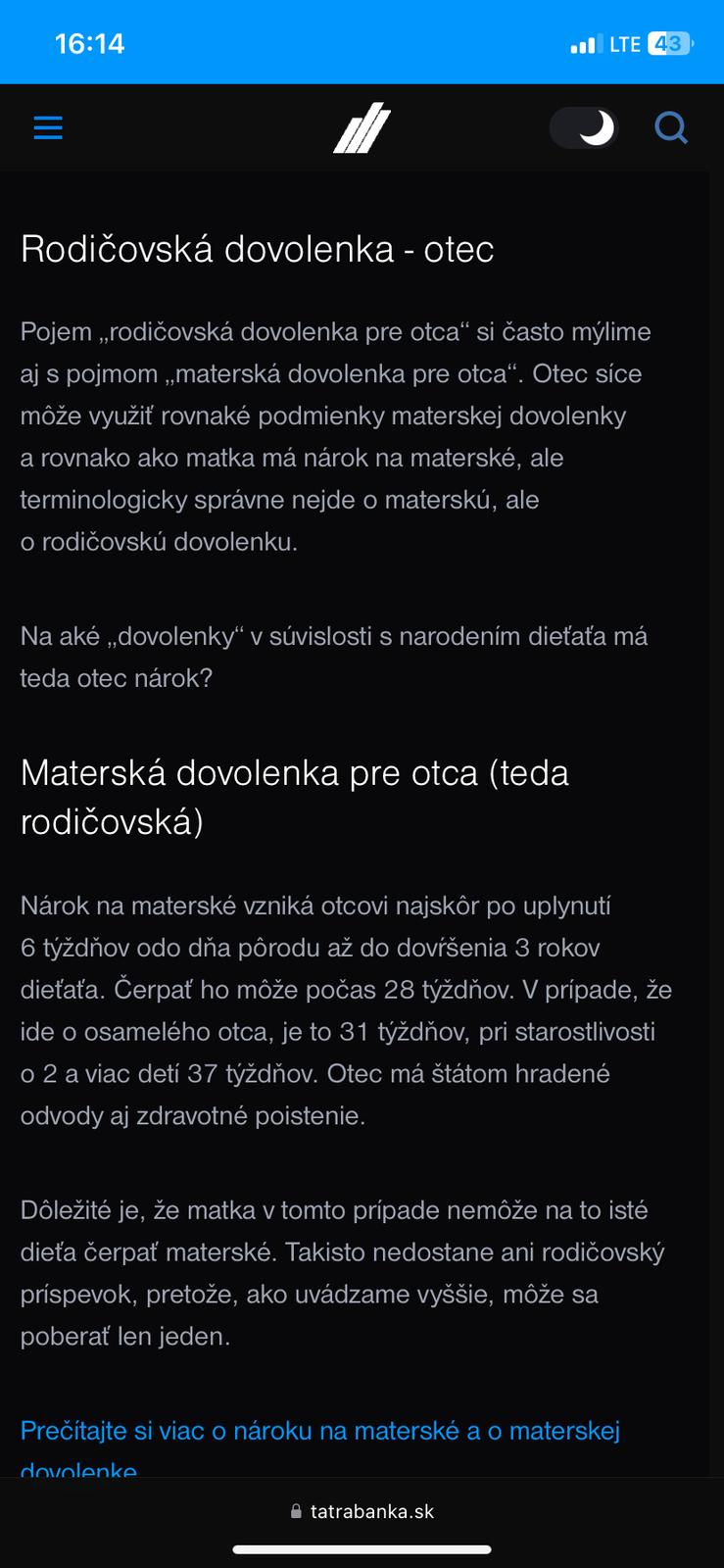The width and height of the screenshot is (724, 1568).
Task: Open the search icon
Action: coord(671,127)
